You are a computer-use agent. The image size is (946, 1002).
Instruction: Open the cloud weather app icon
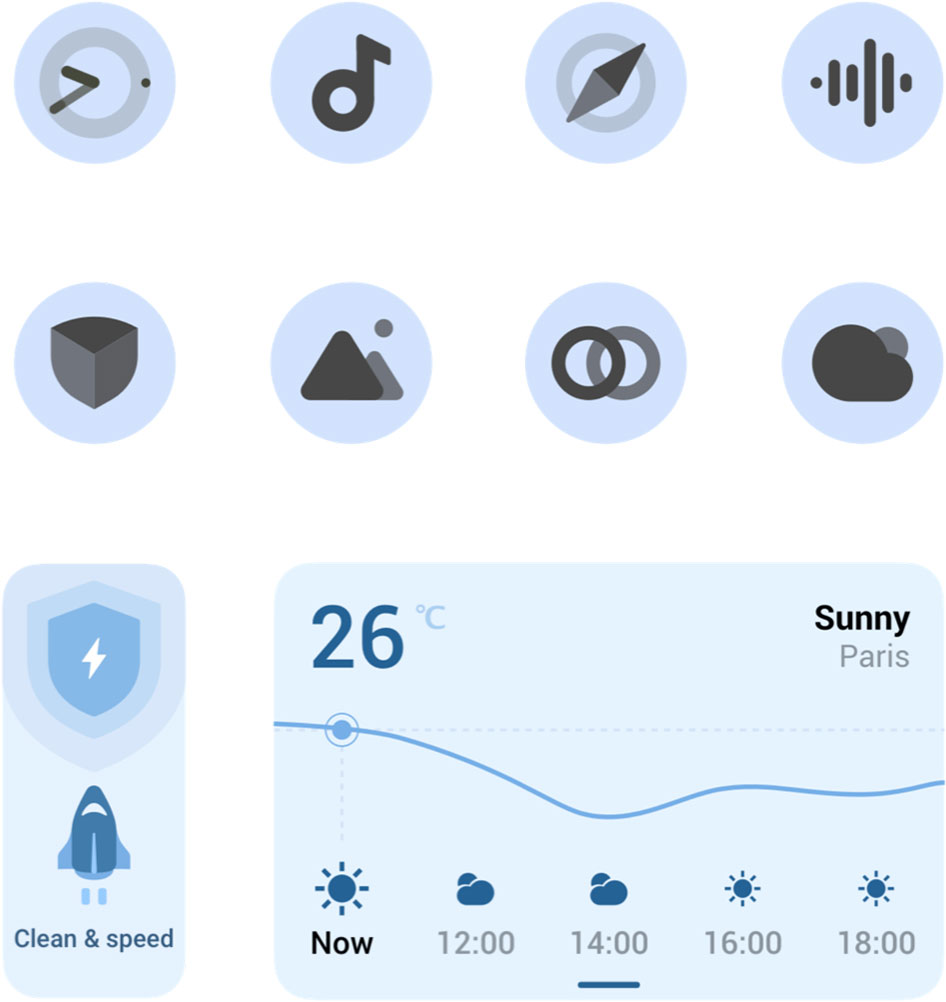[x=860, y=362]
